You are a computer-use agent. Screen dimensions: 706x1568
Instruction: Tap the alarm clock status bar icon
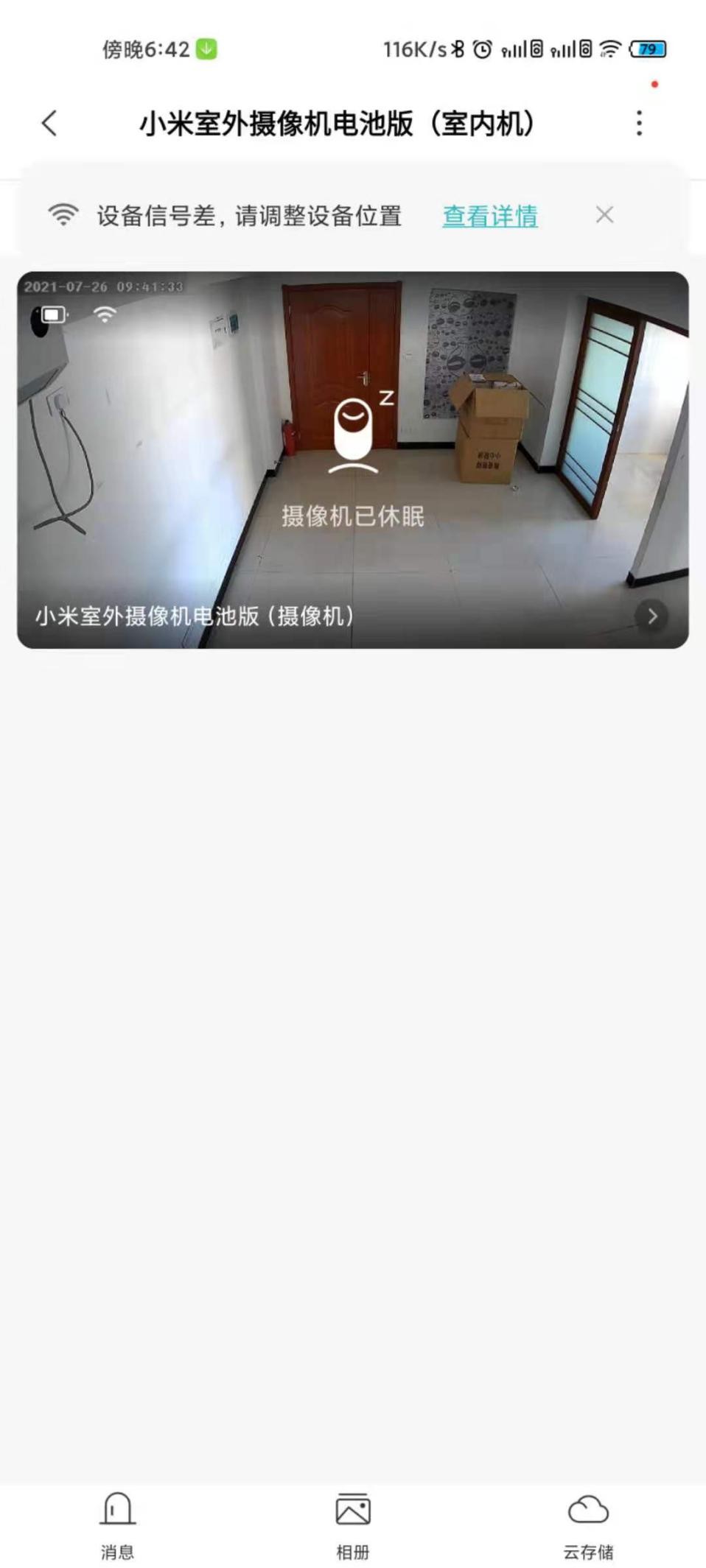click(x=482, y=49)
